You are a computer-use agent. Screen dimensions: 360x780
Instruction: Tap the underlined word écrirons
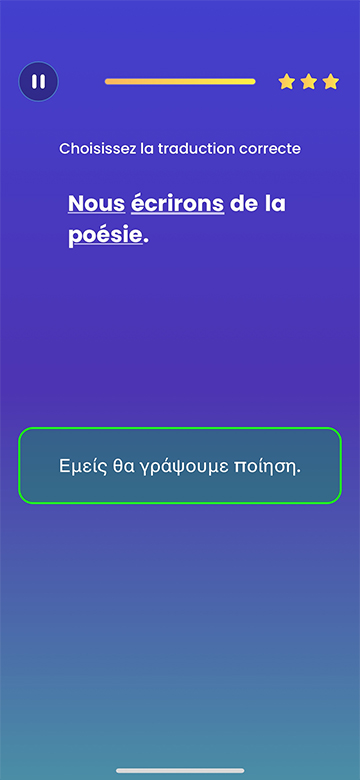click(x=178, y=204)
